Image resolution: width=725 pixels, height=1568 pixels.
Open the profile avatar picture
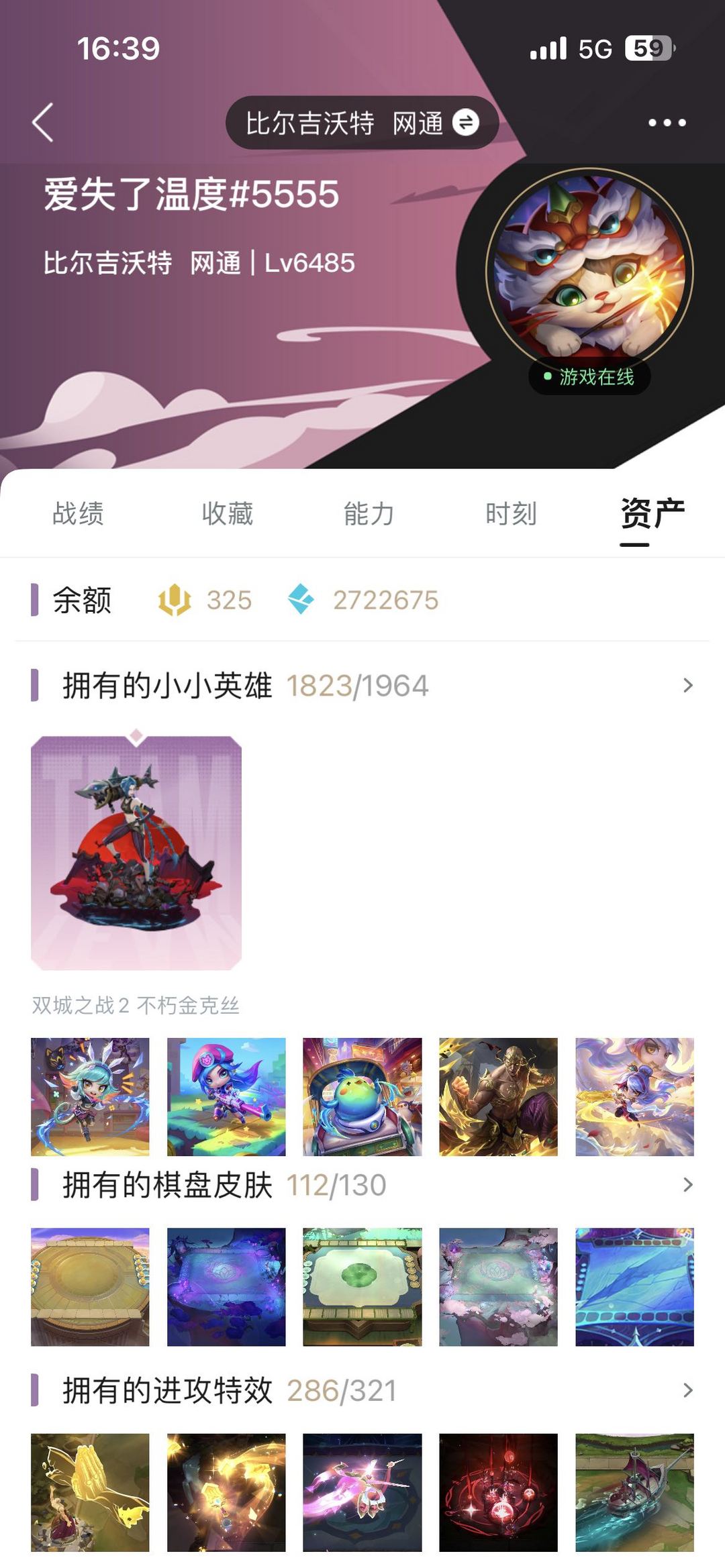coord(589,271)
